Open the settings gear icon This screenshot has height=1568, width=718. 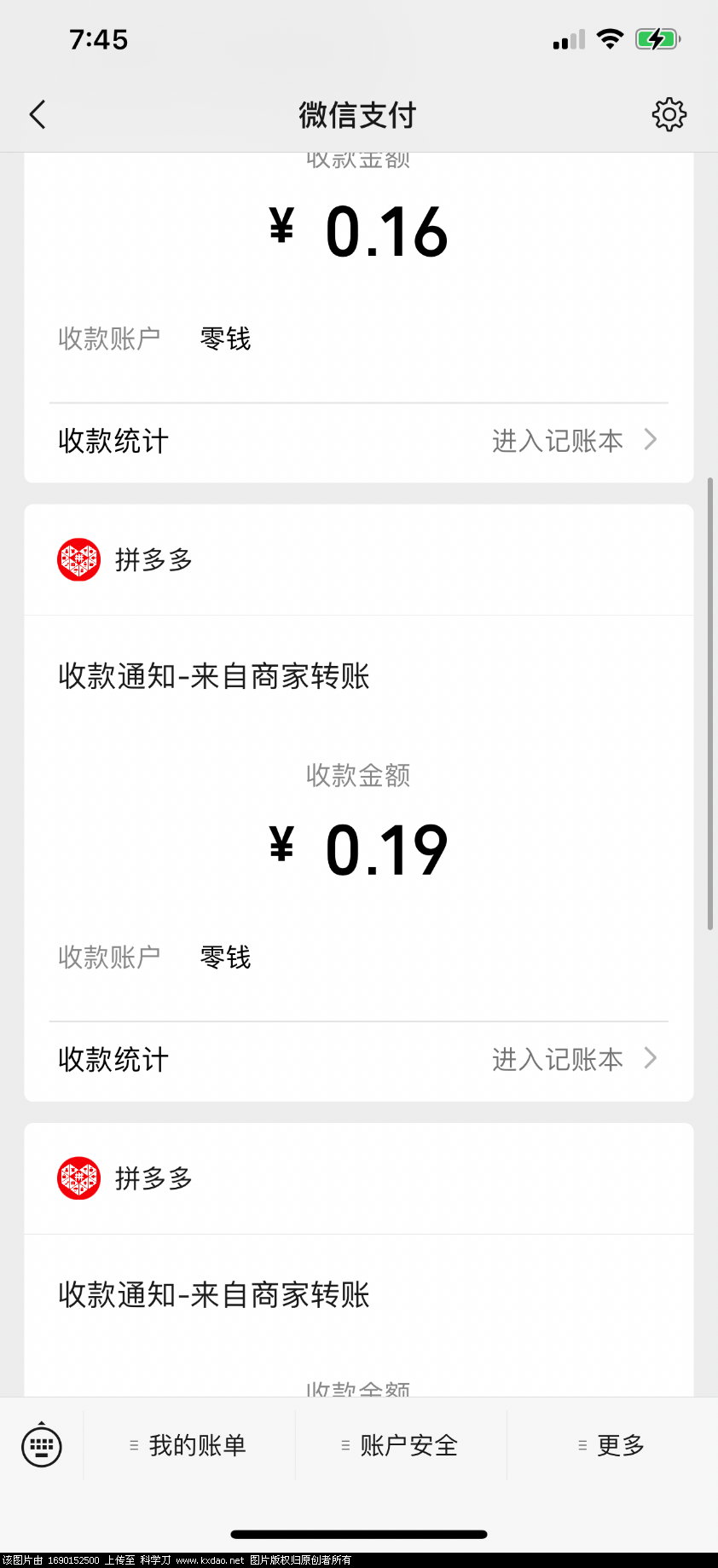click(x=669, y=114)
